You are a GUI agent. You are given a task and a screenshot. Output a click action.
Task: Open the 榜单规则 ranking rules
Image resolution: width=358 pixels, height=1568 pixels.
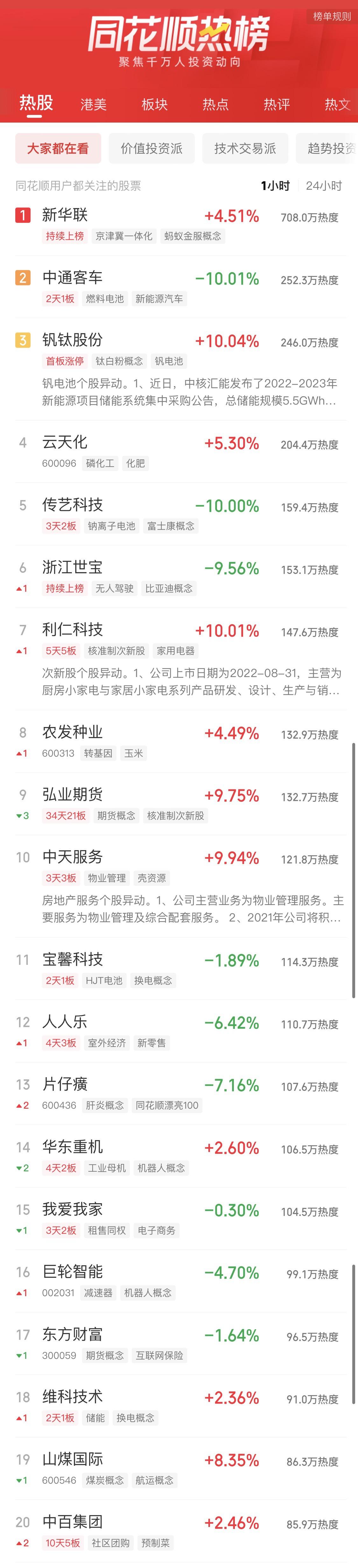click(x=331, y=17)
